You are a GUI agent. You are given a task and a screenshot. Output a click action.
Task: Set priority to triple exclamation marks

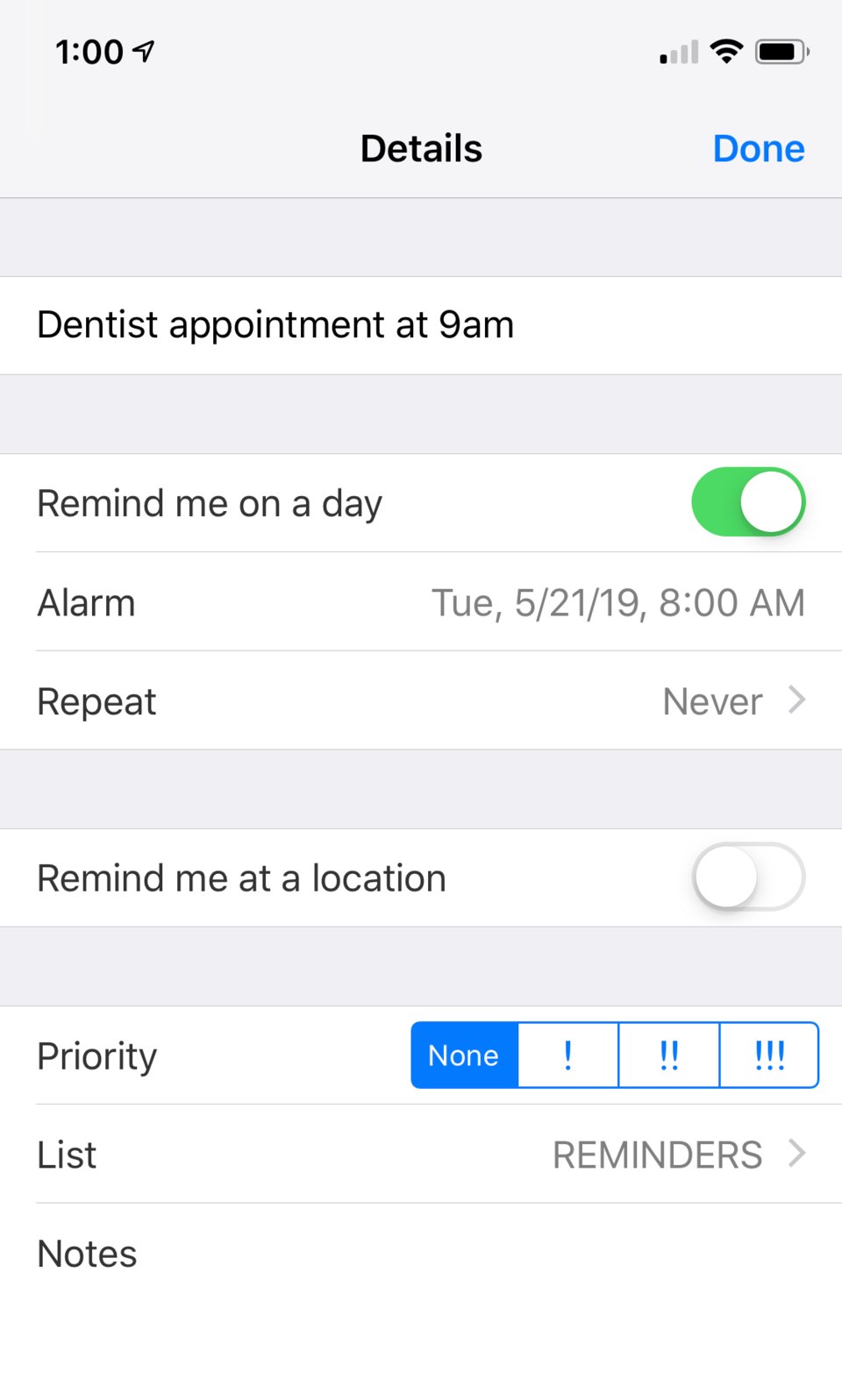[769, 1055]
